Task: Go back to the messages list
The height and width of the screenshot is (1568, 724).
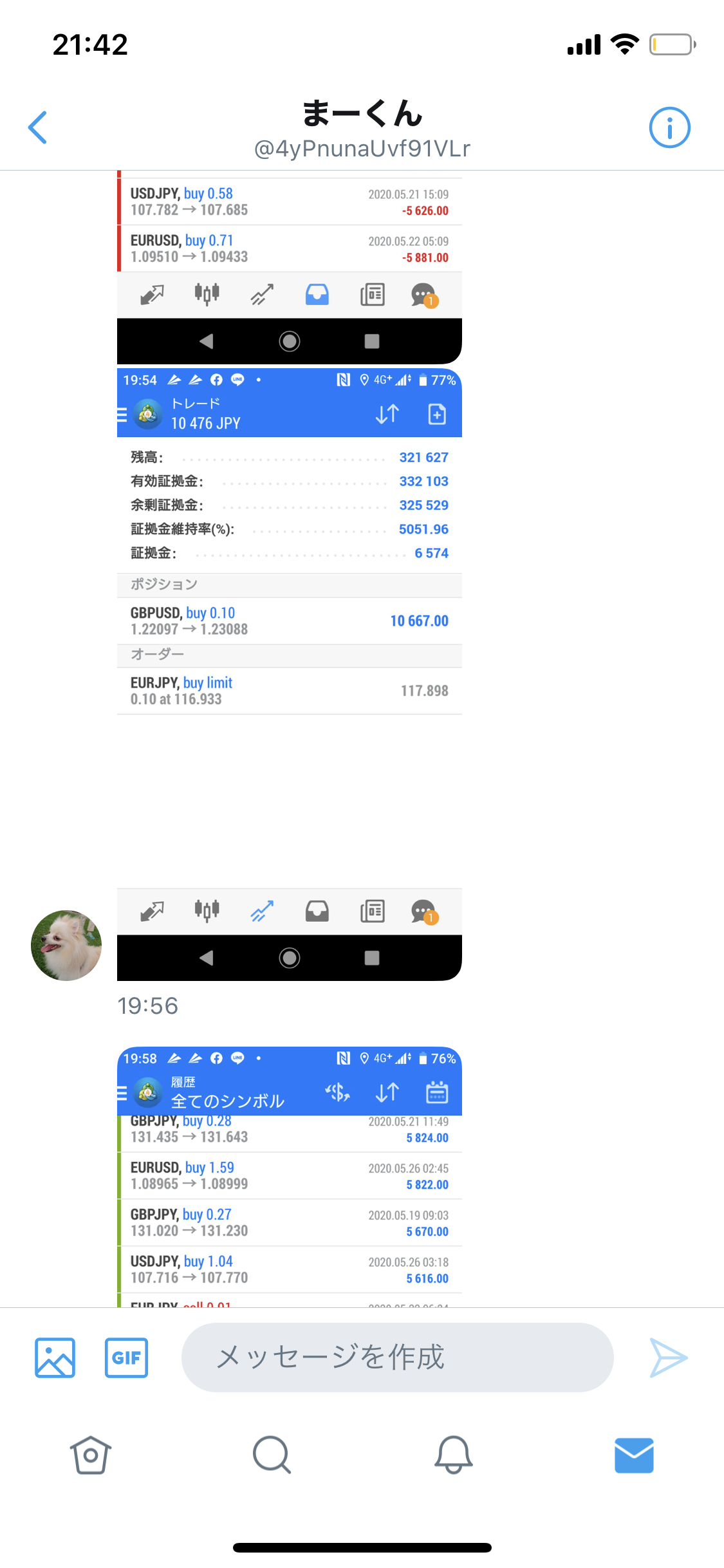Action: pos(38,127)
